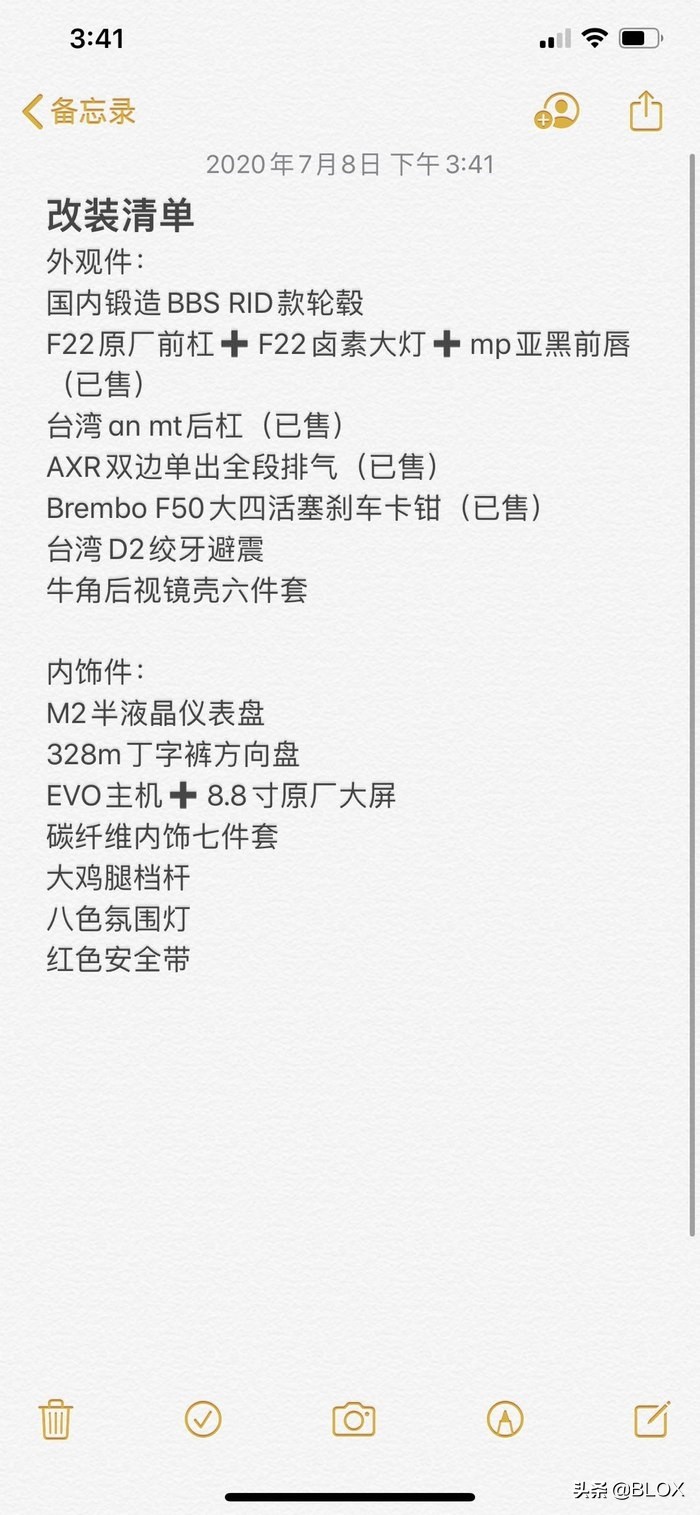Screen dimensions: 700x1515
Task: Open camera to insert photo
Action: (x=353, y=1419)
